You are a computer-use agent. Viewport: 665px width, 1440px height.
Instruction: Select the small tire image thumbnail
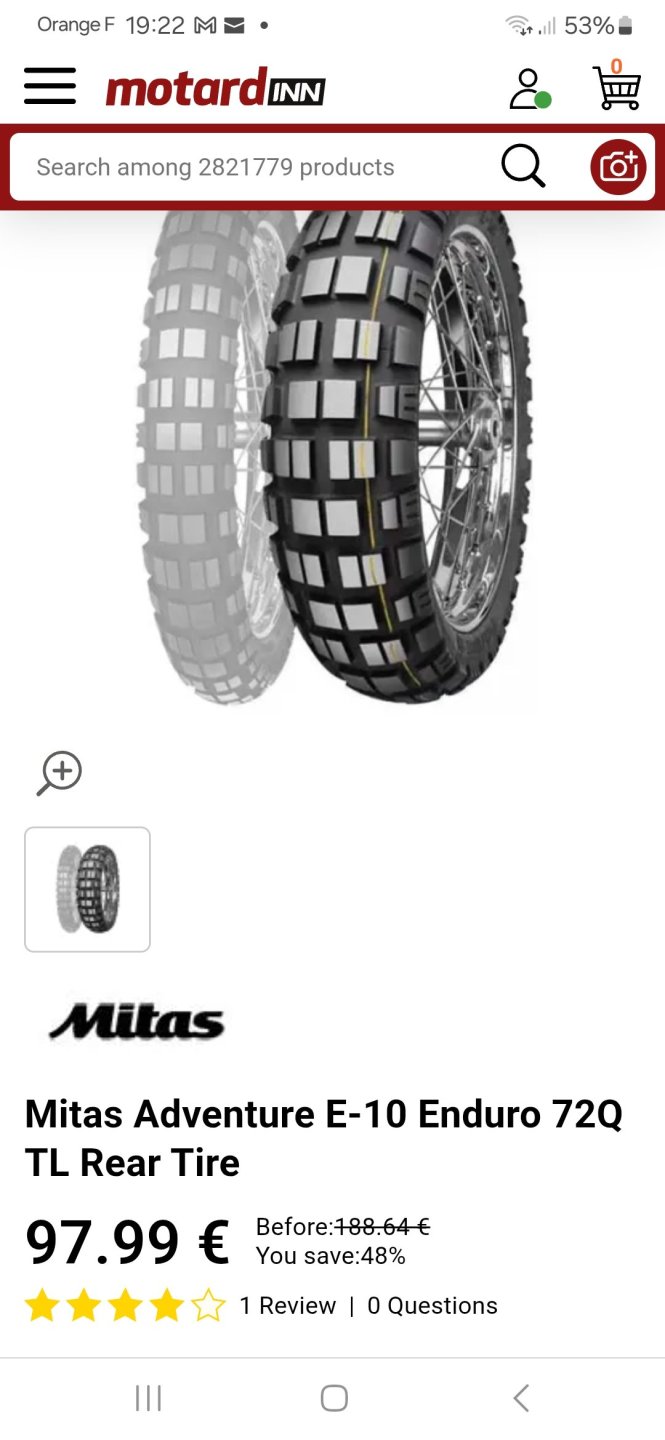pyautogui.click(x=87, y=889)
